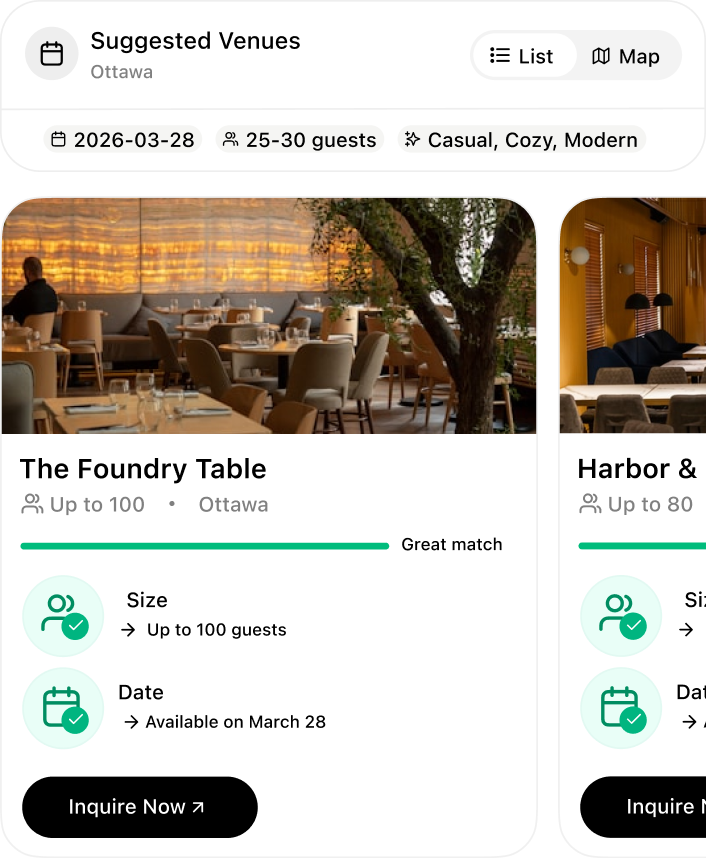Switch to the Map view
The image size is (706, 858).
coord(626,56)
